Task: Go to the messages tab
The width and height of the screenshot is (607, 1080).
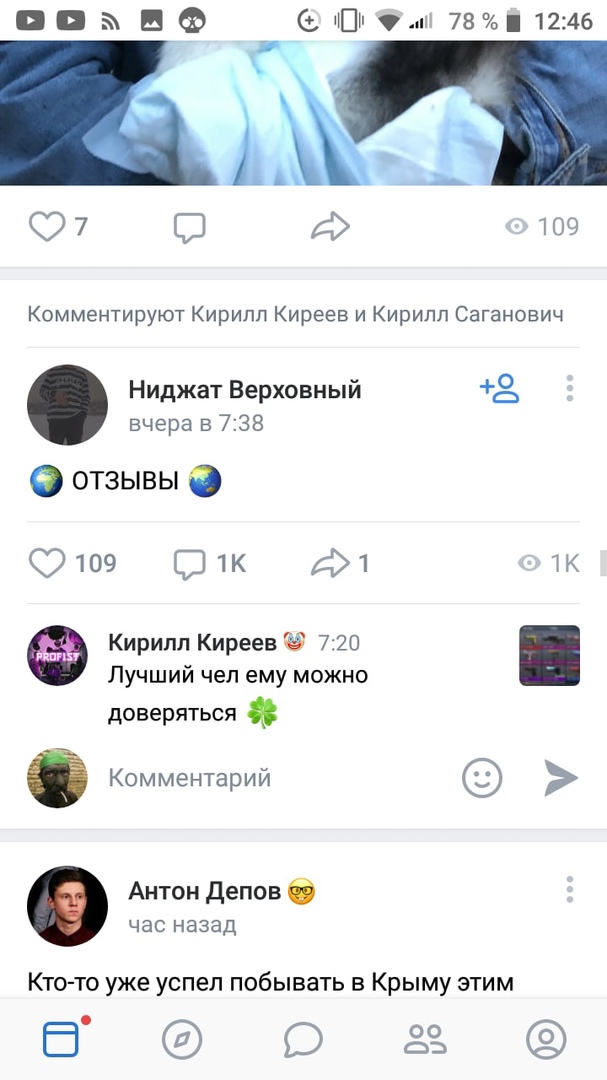Action: point(303,1040)
